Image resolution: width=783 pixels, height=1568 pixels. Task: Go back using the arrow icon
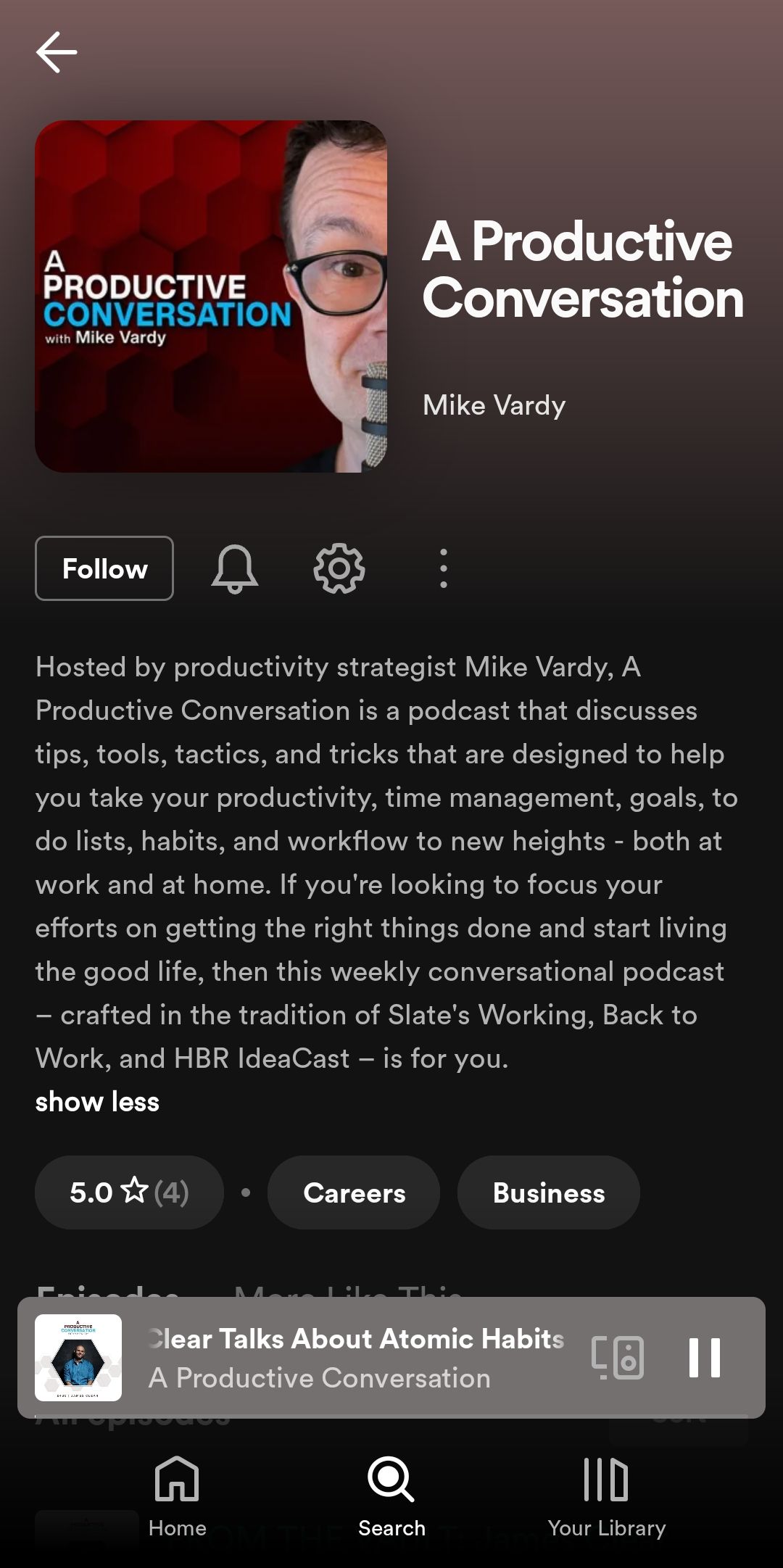click(x=57, y=52)
